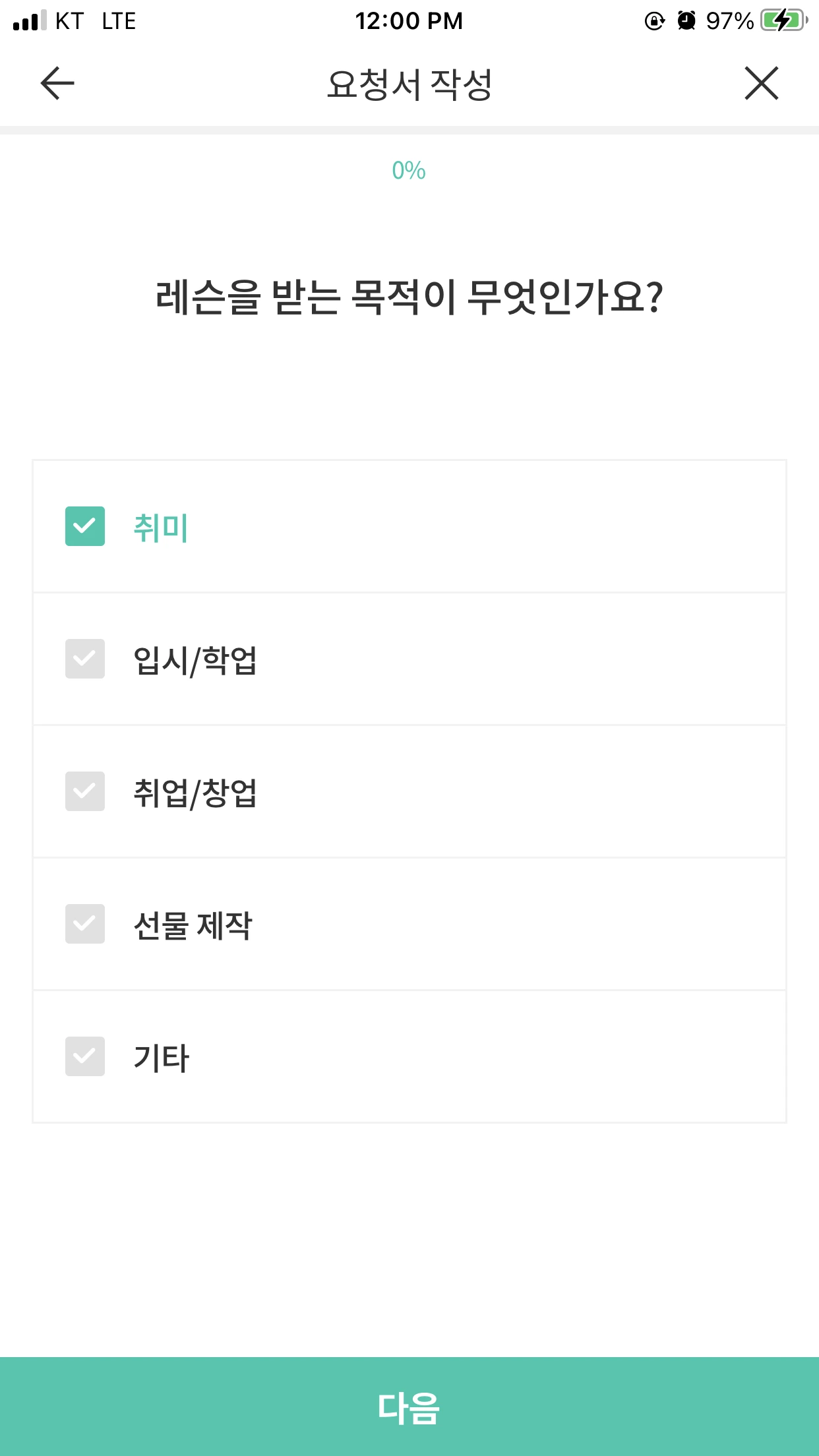Tap the charging battery icon
The width and height of the screenshot is (819, 1456).
780,20
